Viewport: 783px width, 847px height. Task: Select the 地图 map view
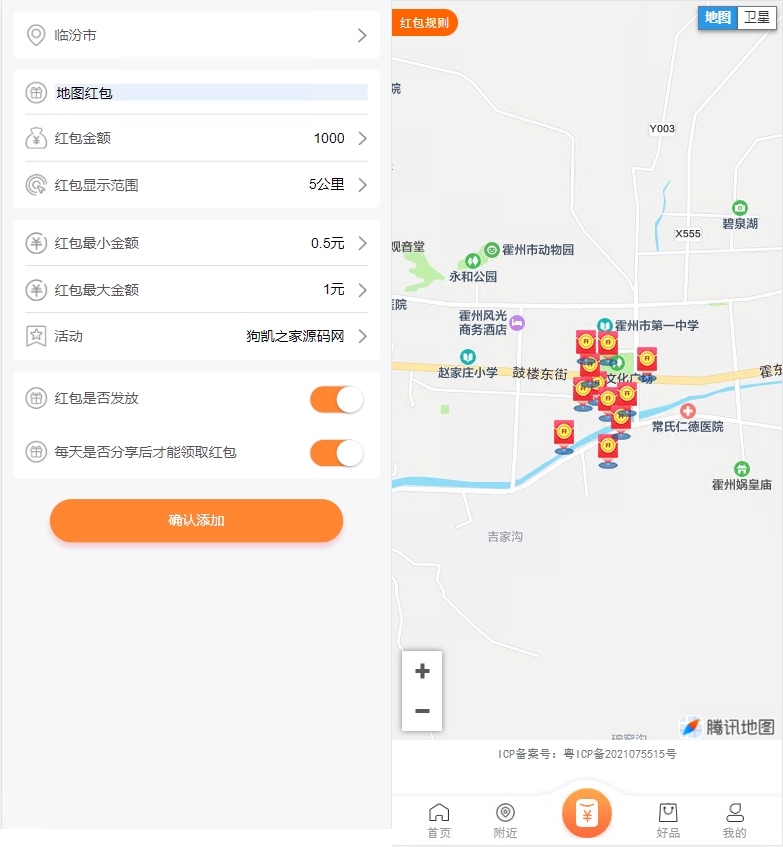717,17
